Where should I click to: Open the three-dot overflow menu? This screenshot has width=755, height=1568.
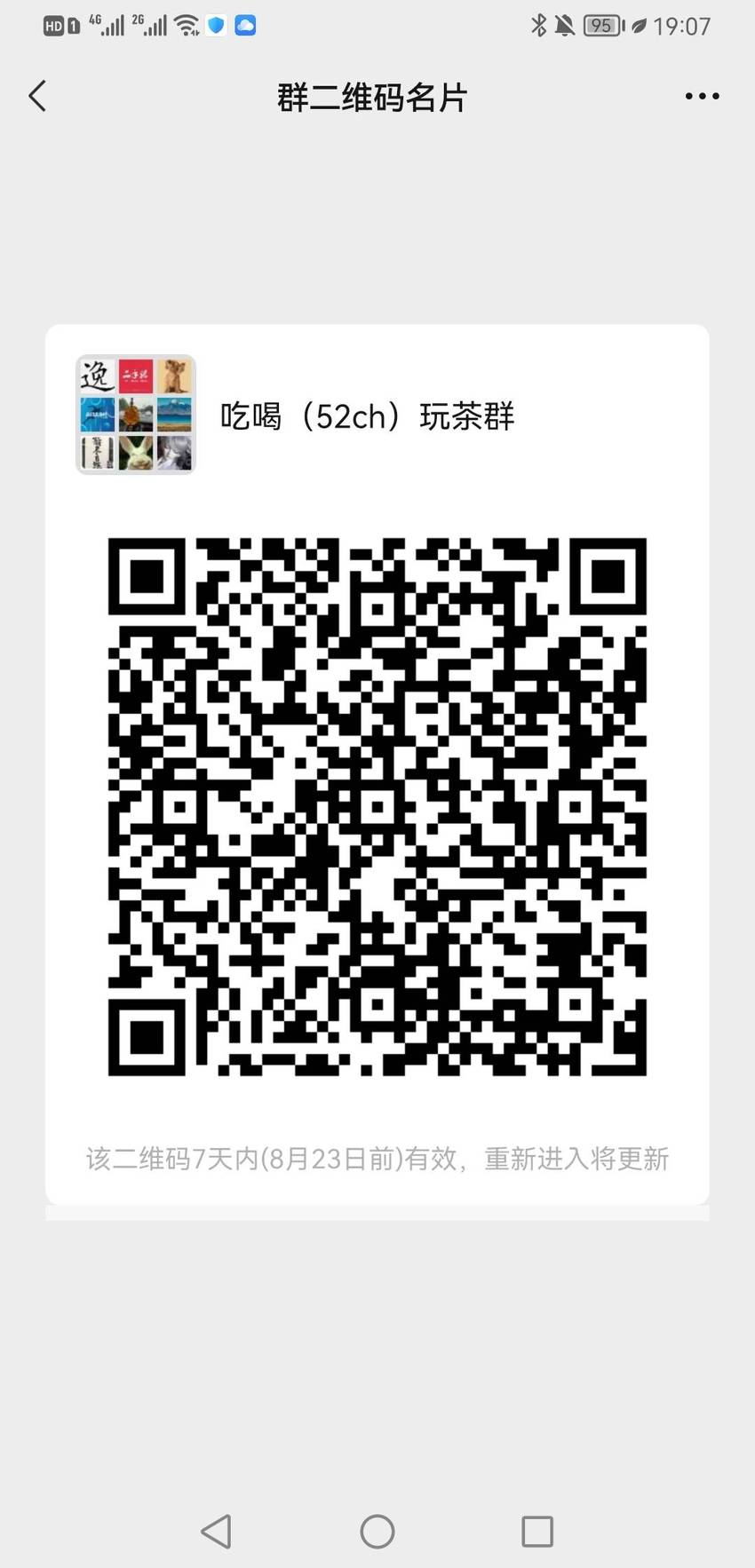pyautogui.click(x=702, y=96)
